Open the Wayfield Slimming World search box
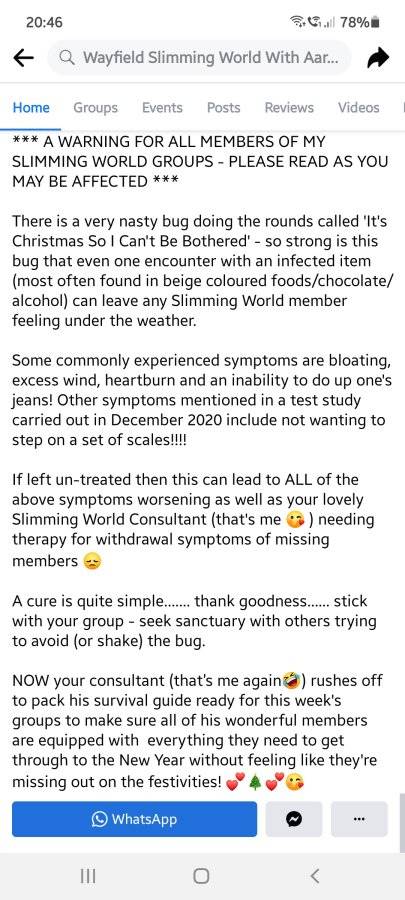Viewport: 405px width, 900px height. click(199, 57)
